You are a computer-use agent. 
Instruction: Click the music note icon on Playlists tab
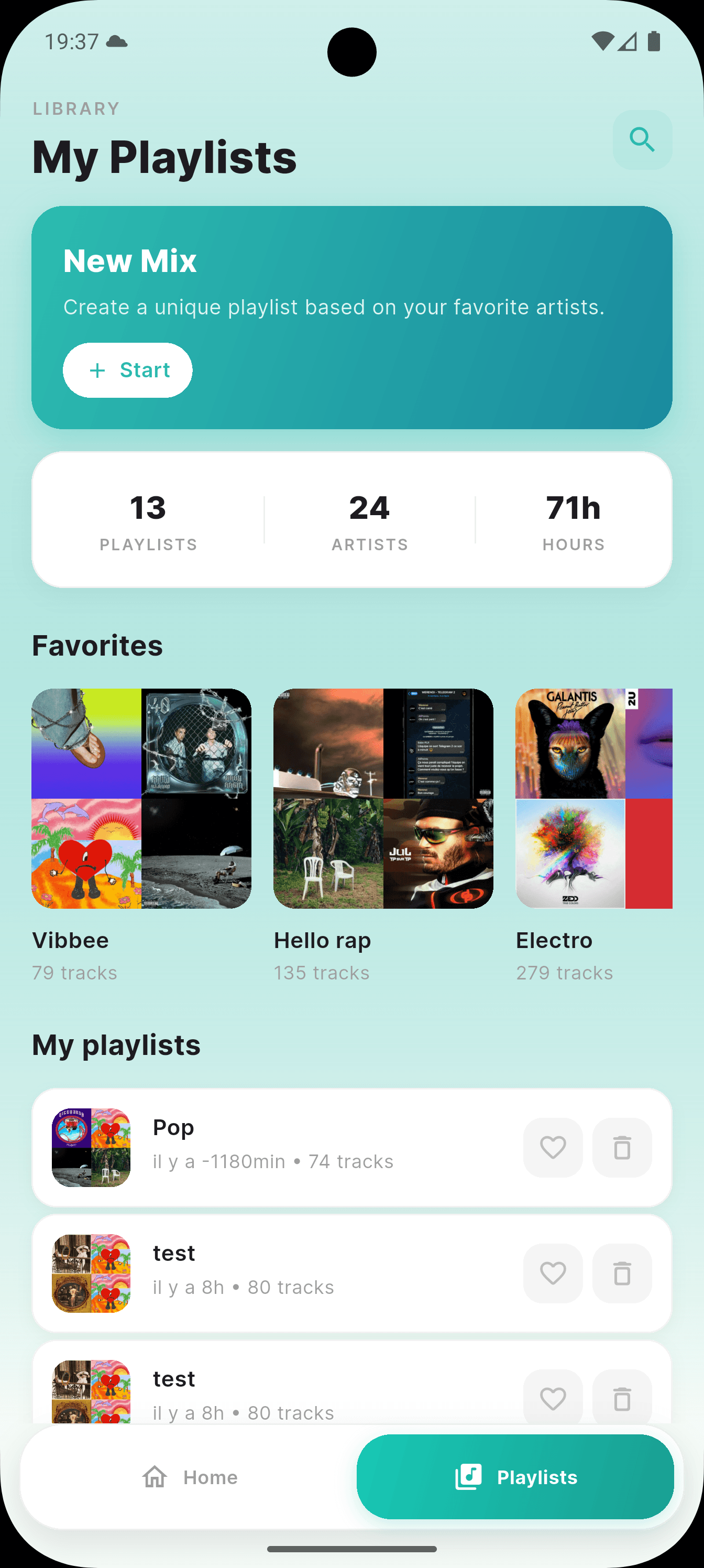click(x=467, y=1477)
